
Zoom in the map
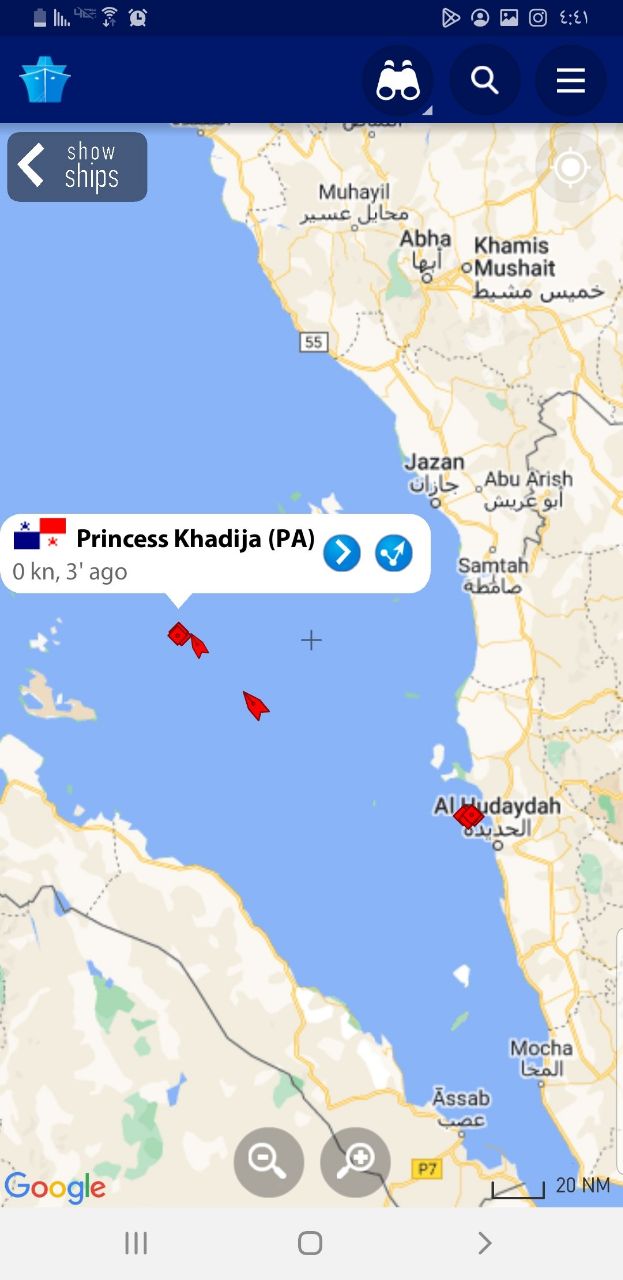[355, 1161]
